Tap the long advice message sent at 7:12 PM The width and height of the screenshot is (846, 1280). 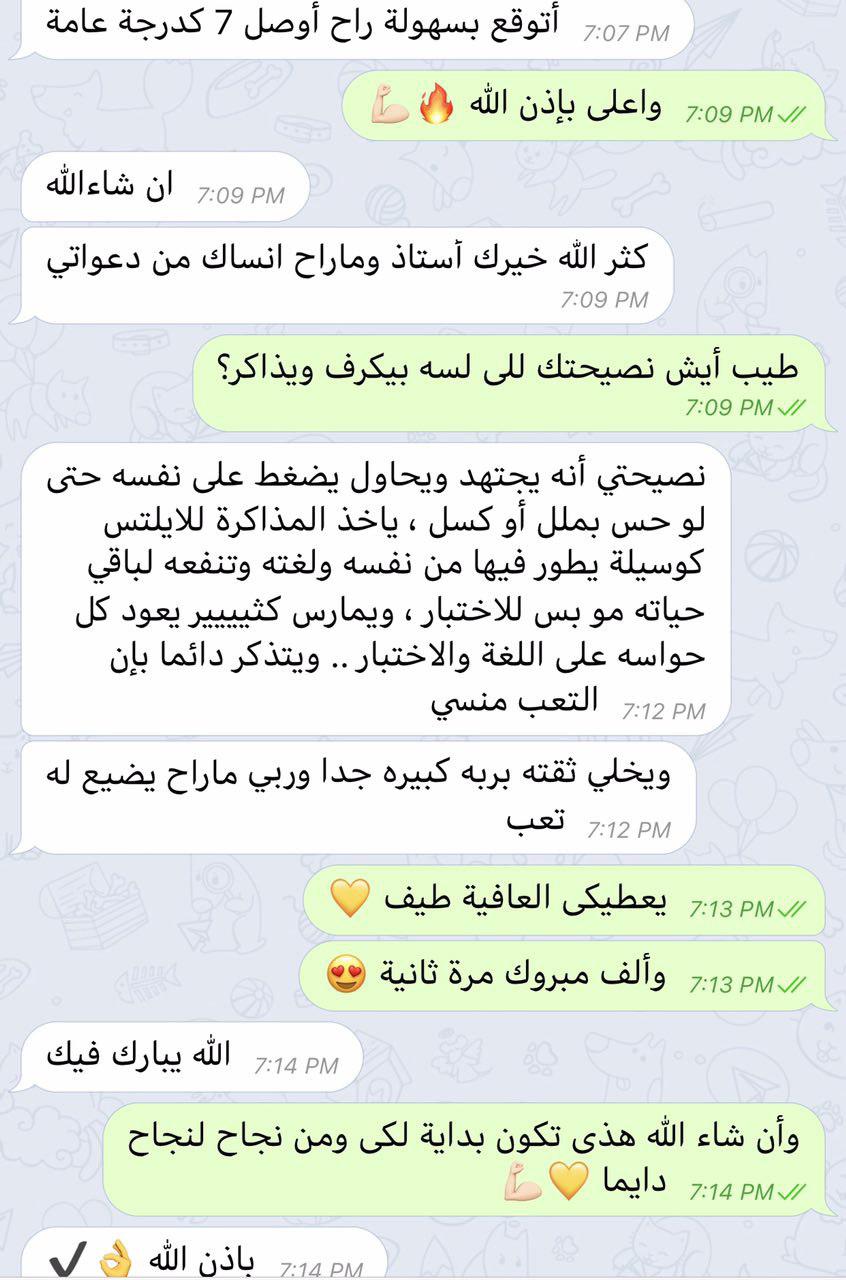click(x=376, y=588)
